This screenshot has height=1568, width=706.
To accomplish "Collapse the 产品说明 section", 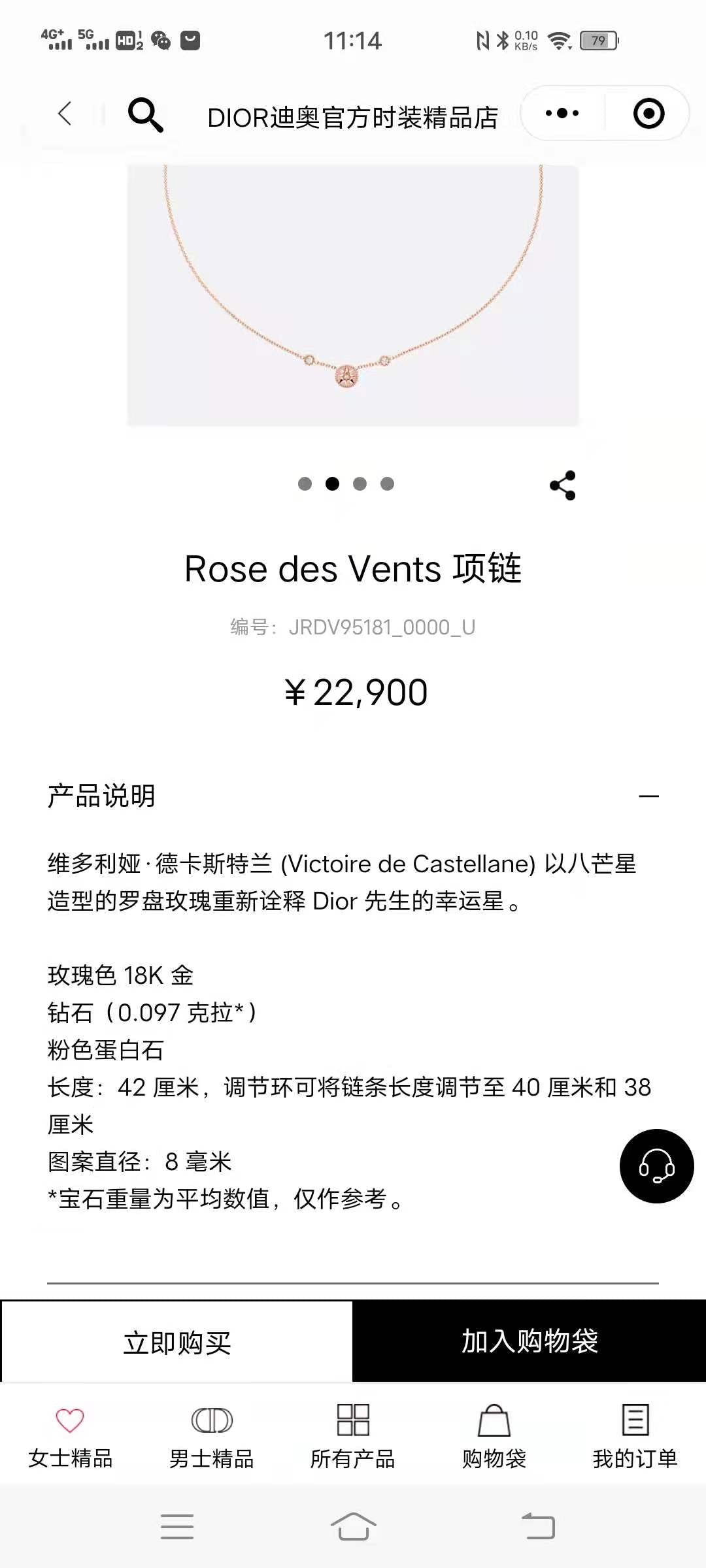I will click(648, 796).
